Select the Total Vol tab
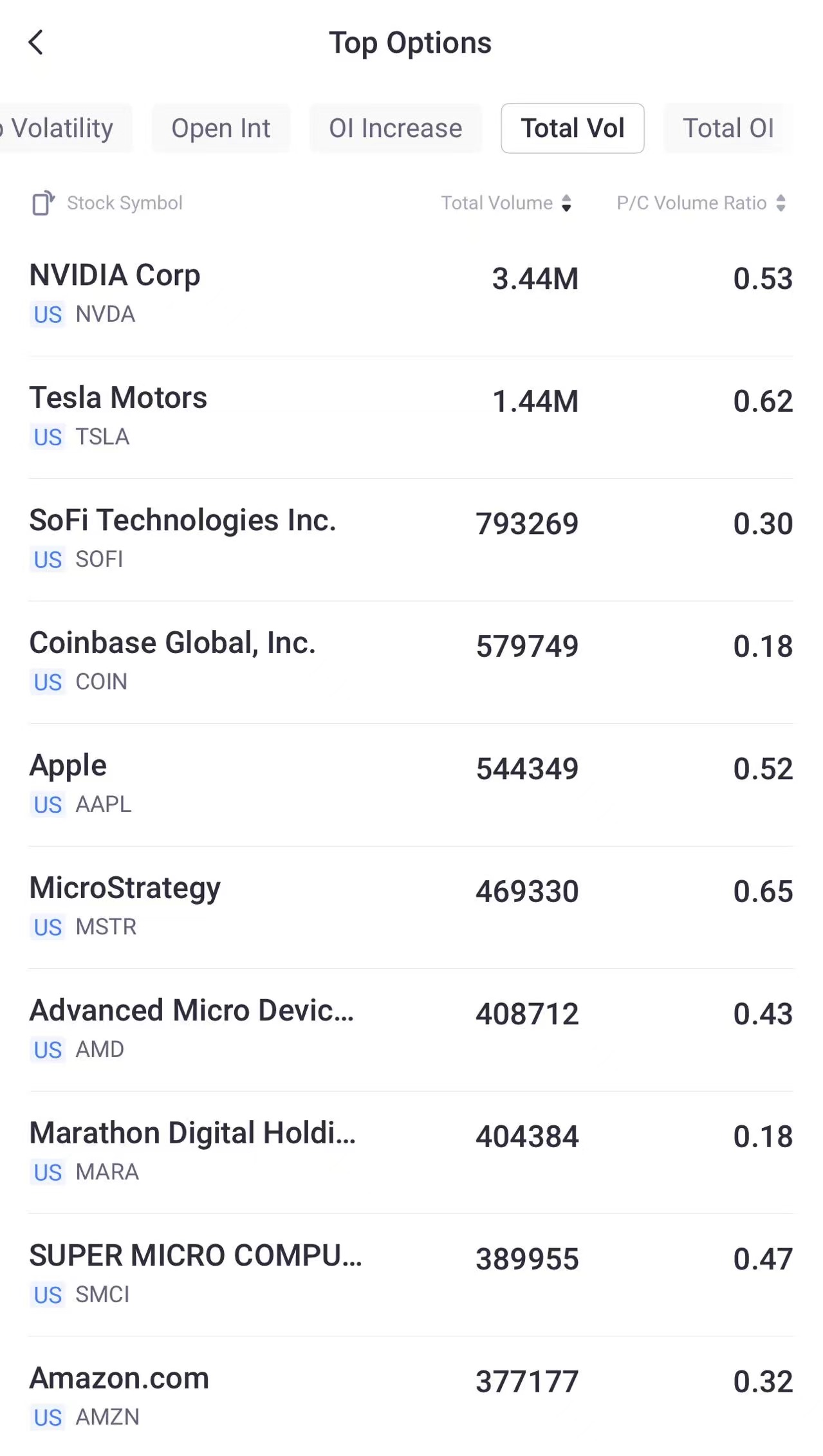The image size is (823, 1456). coord(573,128)
